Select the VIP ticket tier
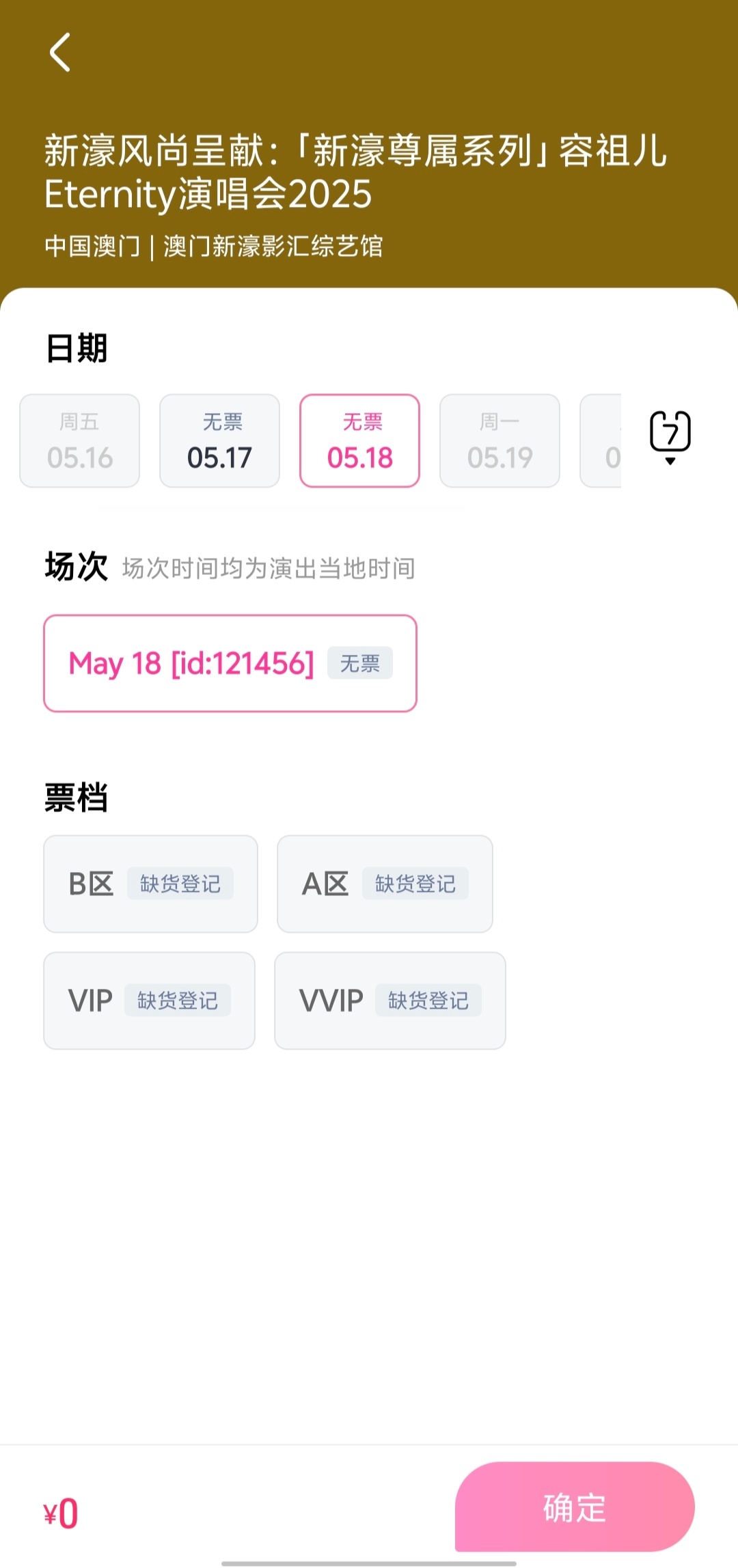The height and width of the screenshot is (1568, 738). [150, 1000]
